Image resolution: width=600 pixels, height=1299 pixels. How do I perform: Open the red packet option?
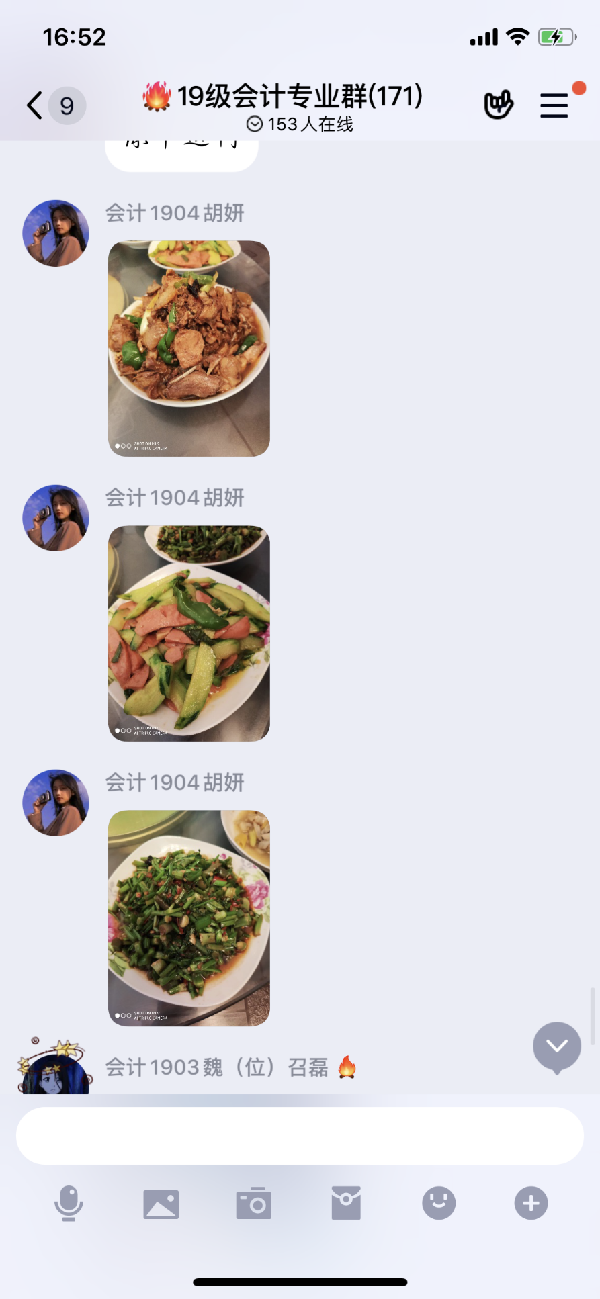click(346, 1203)
